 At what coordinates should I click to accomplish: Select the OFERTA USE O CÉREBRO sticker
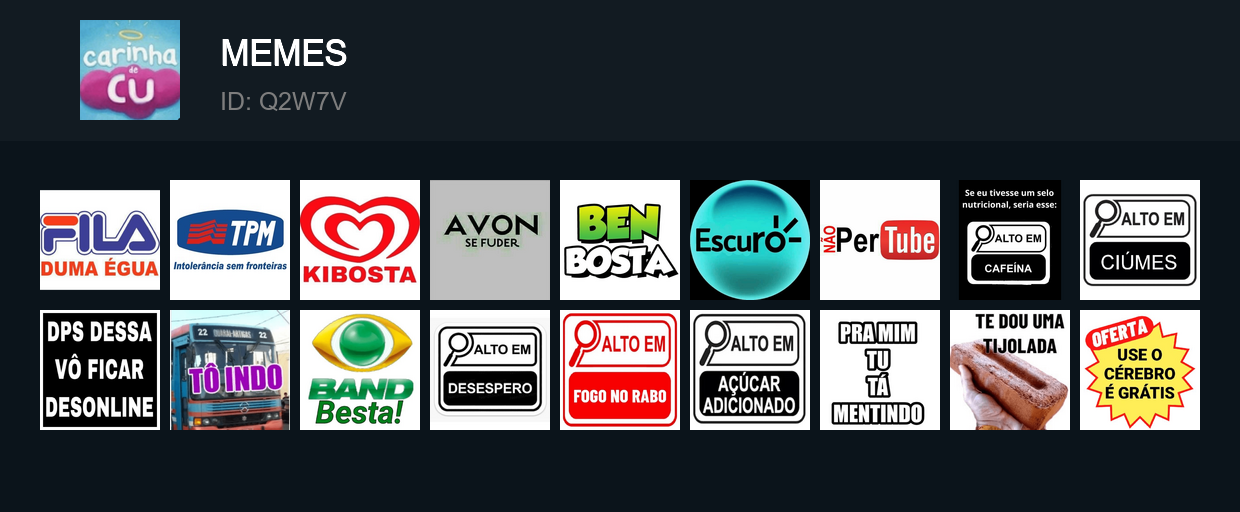tap(1140, 370)
